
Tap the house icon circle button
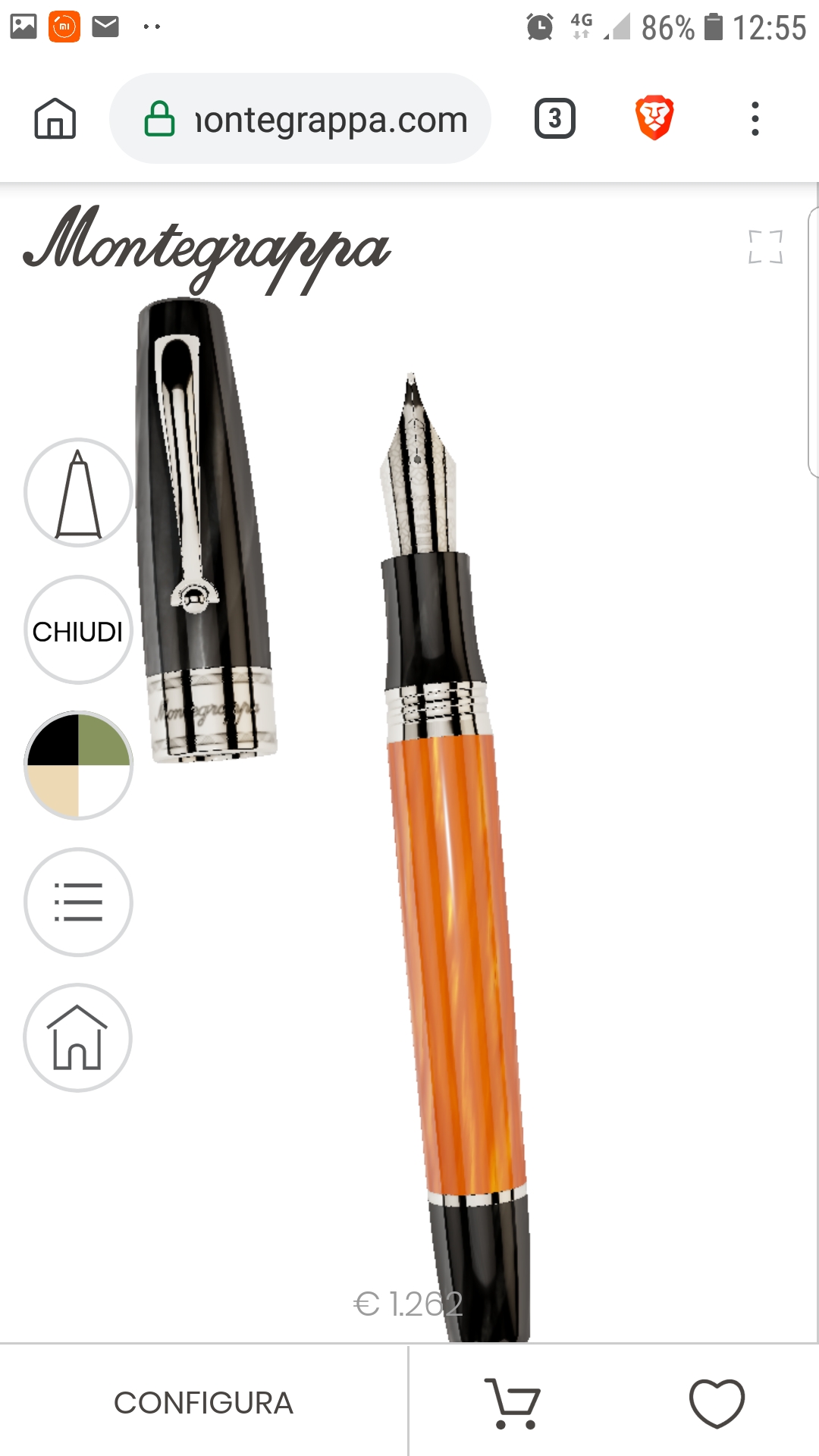pyautogui.click(x=78, y=1037)
